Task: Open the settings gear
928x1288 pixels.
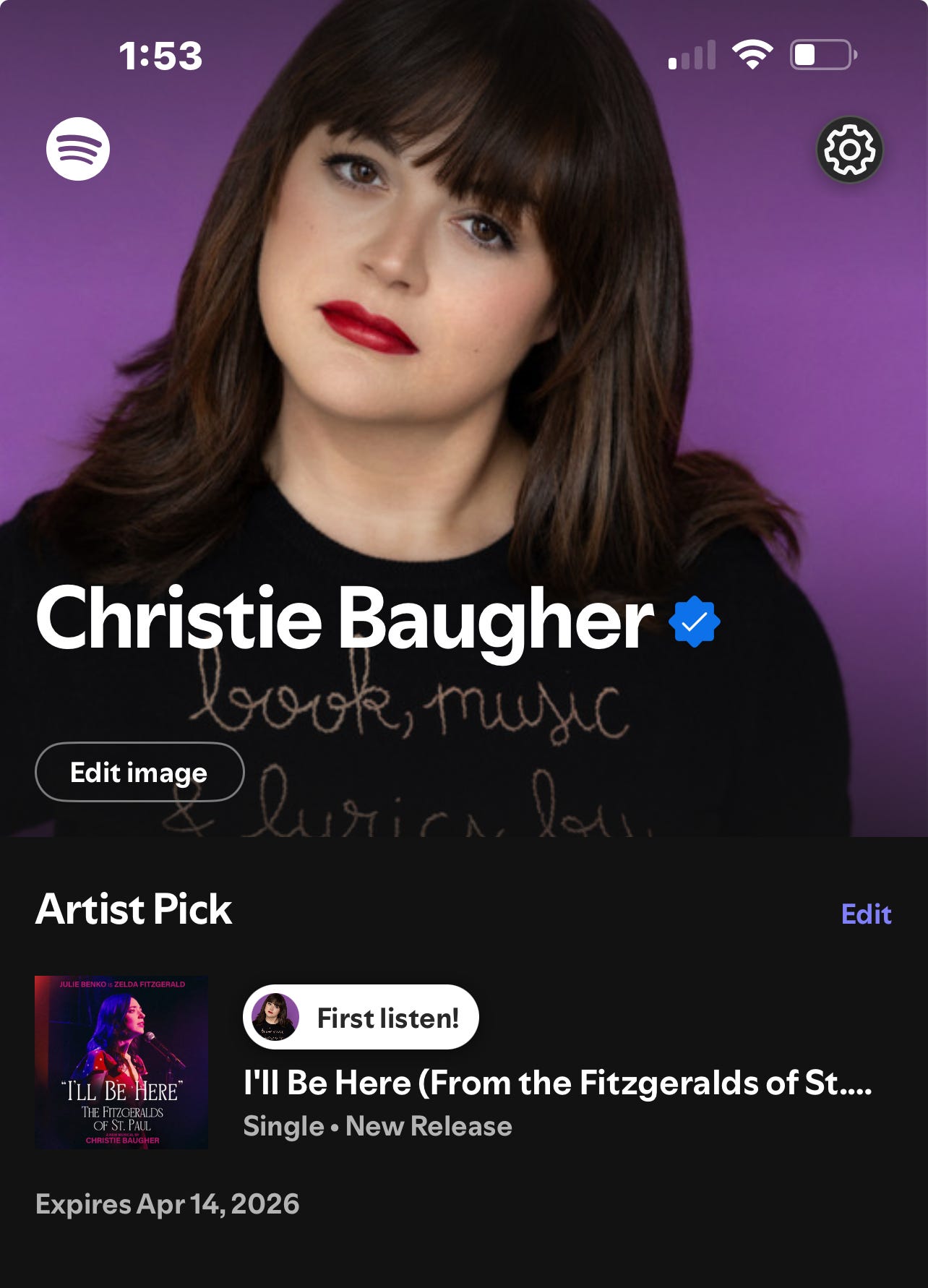Action: (849, 150)
